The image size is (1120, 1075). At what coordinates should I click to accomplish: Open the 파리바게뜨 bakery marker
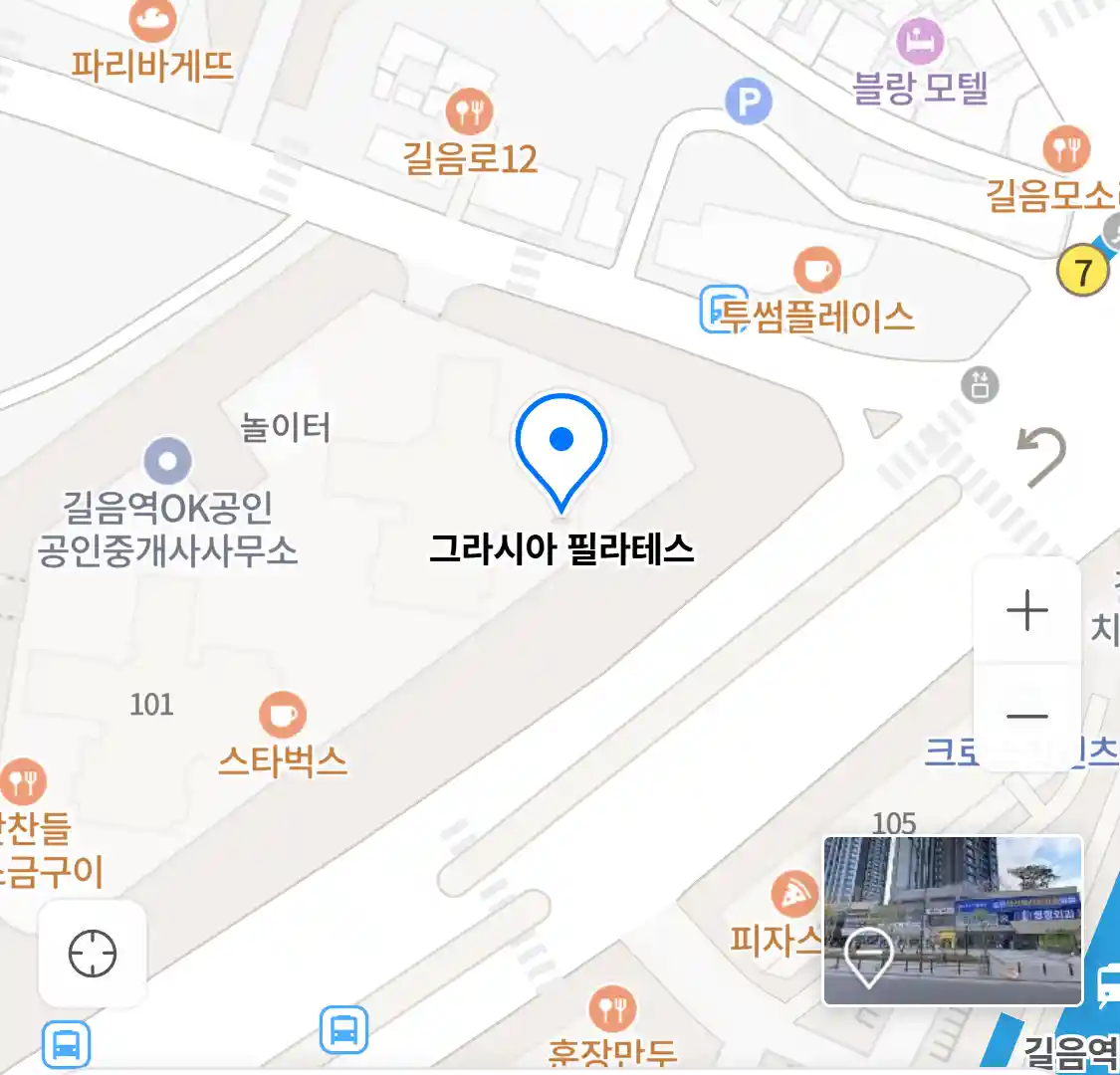tap(153, 19)
